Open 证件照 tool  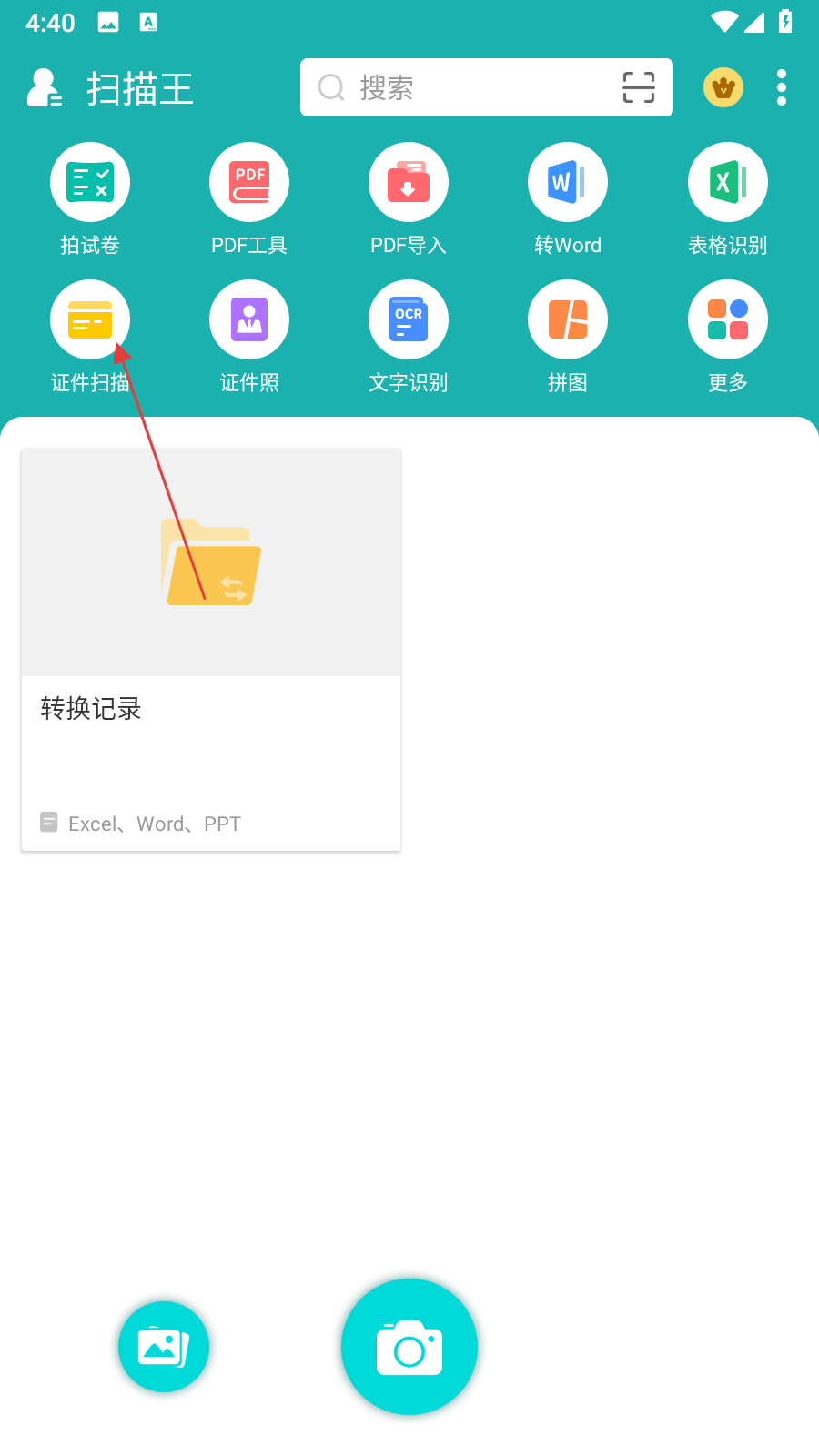click(249, 320)
